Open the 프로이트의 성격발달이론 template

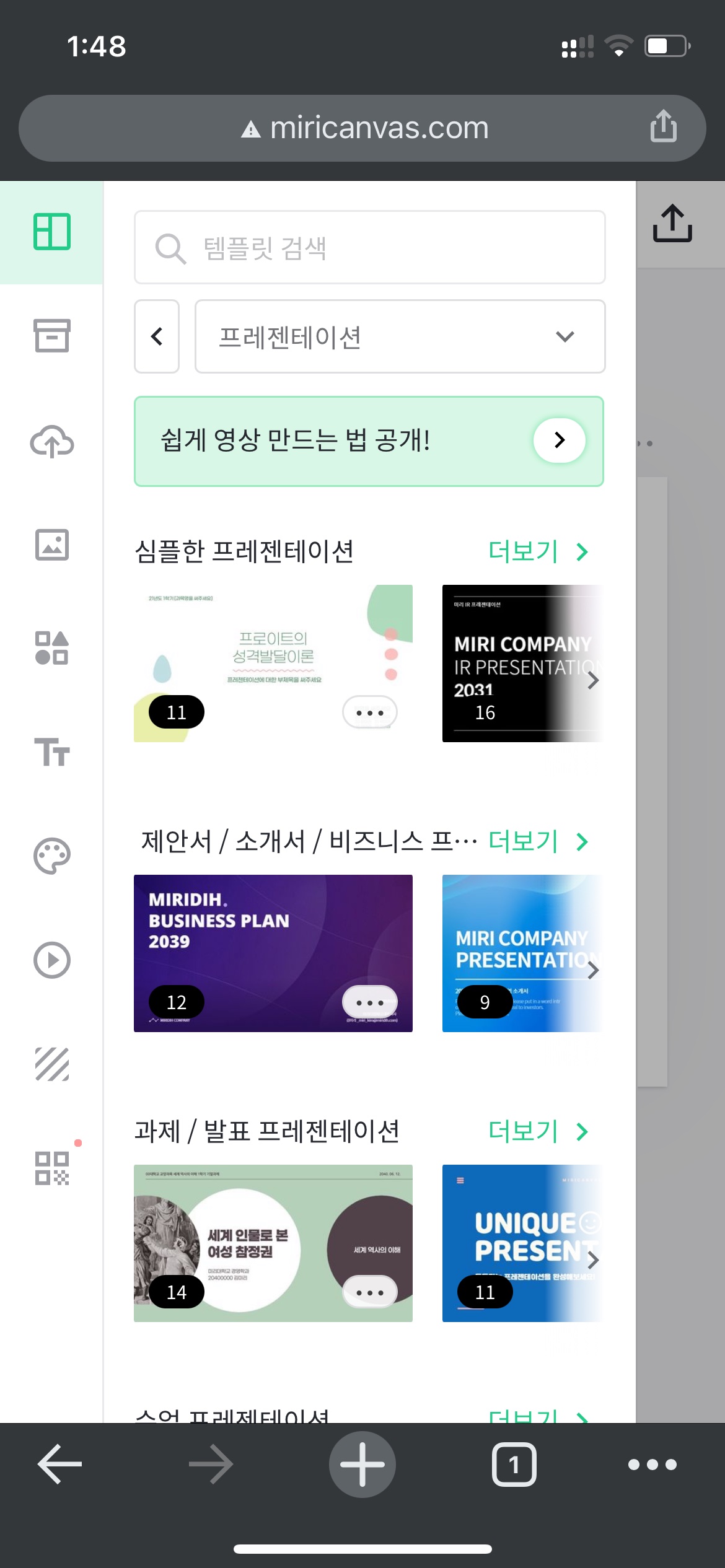[x=273, y=650]
